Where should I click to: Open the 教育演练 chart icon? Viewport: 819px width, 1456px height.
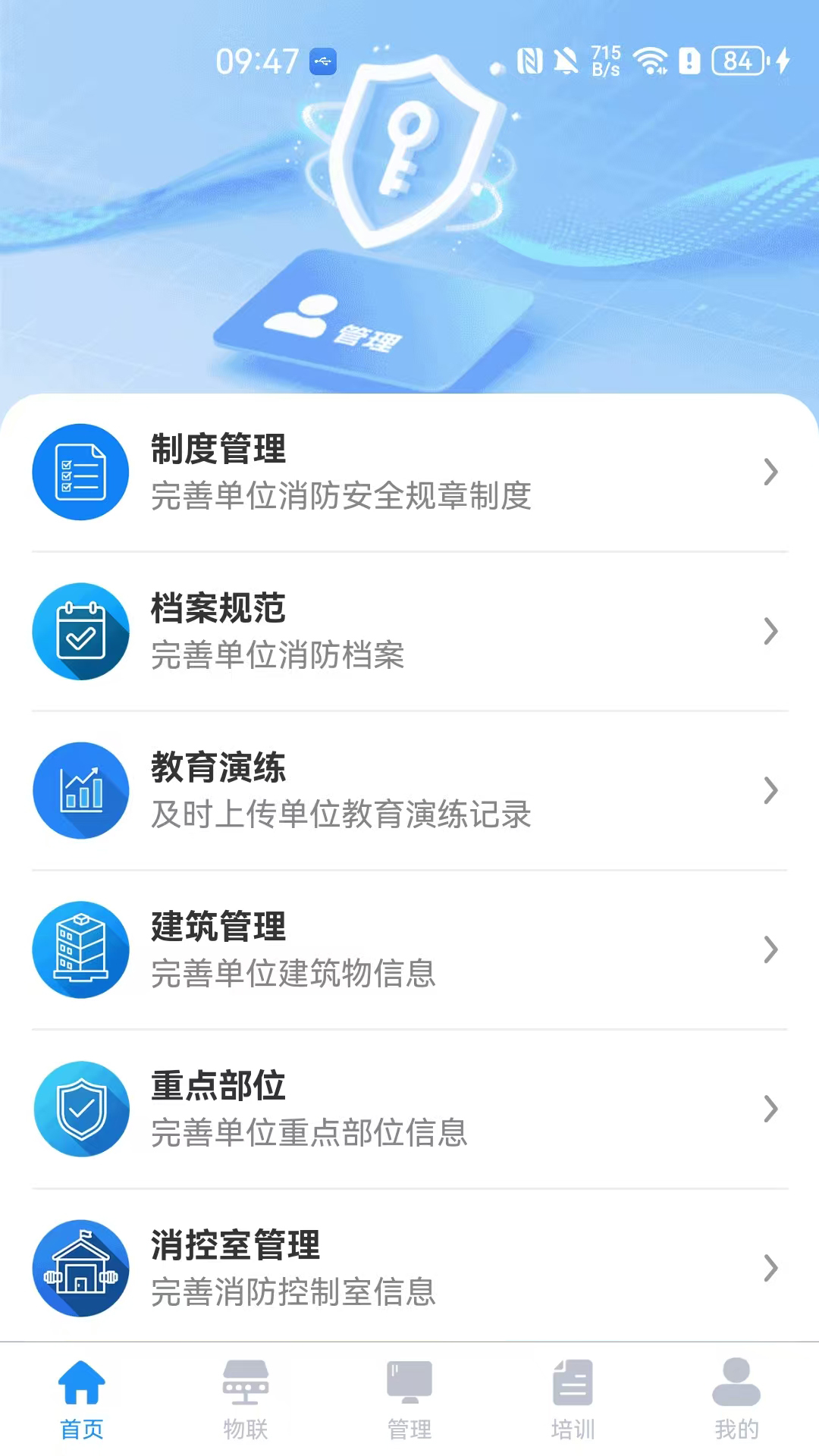point(80,791)
